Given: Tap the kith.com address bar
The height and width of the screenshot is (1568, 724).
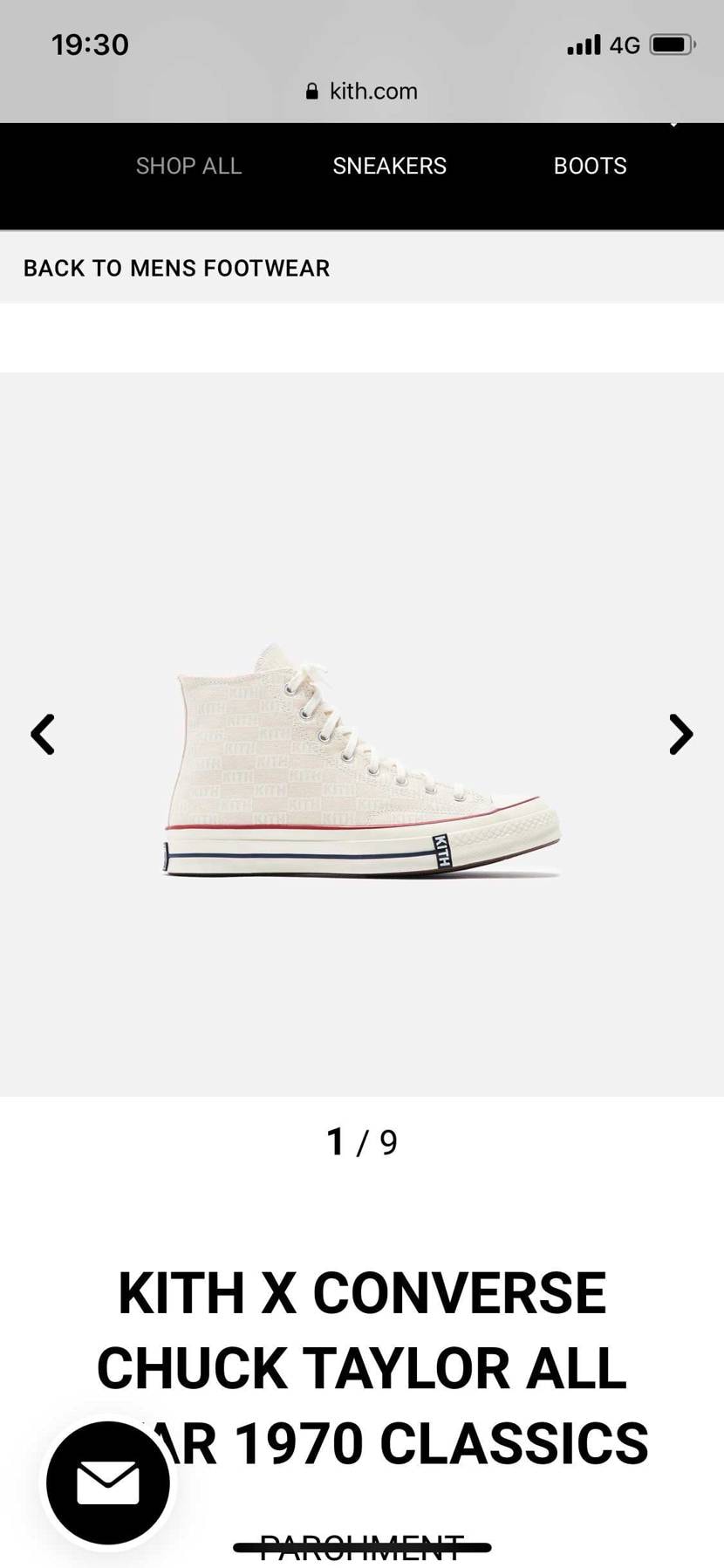Looking at the screenshot, I should click(362, 92).
